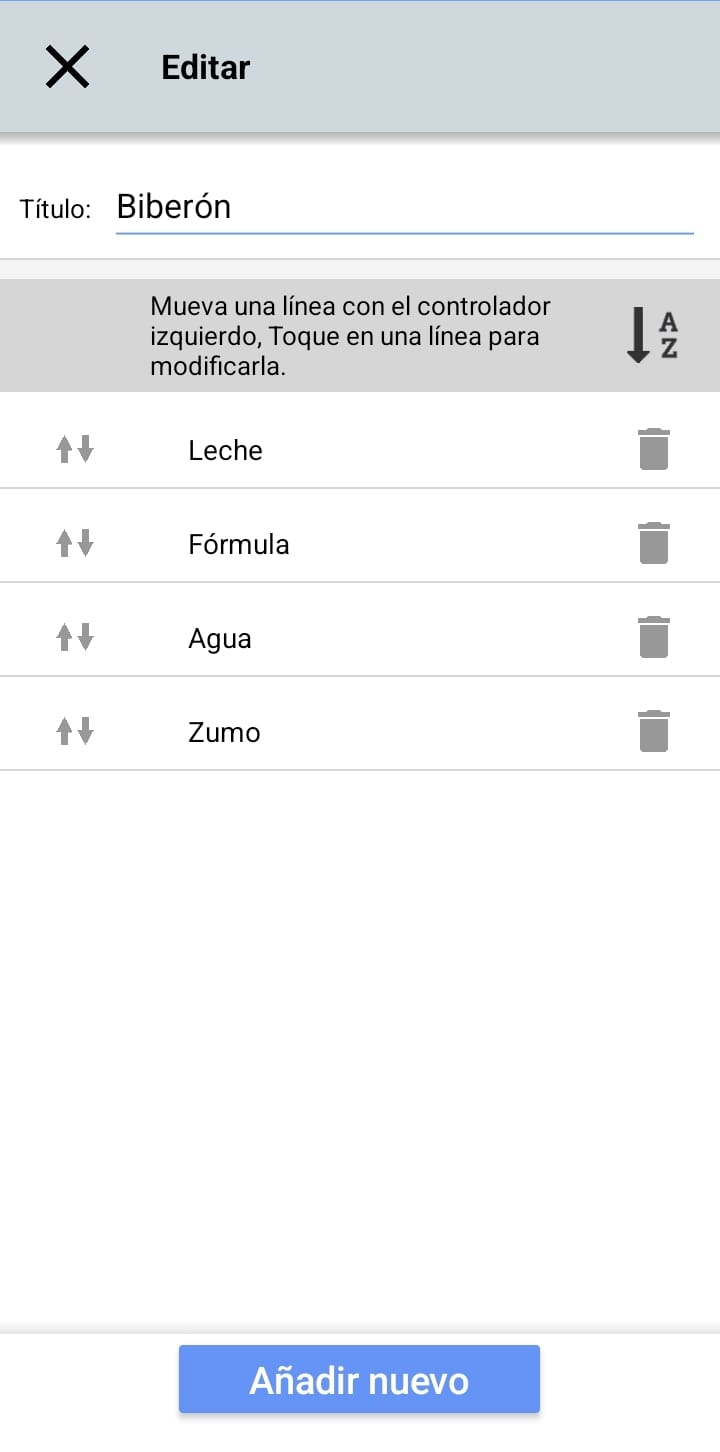Modify the Fórmula line

click(x=239, y=544)
